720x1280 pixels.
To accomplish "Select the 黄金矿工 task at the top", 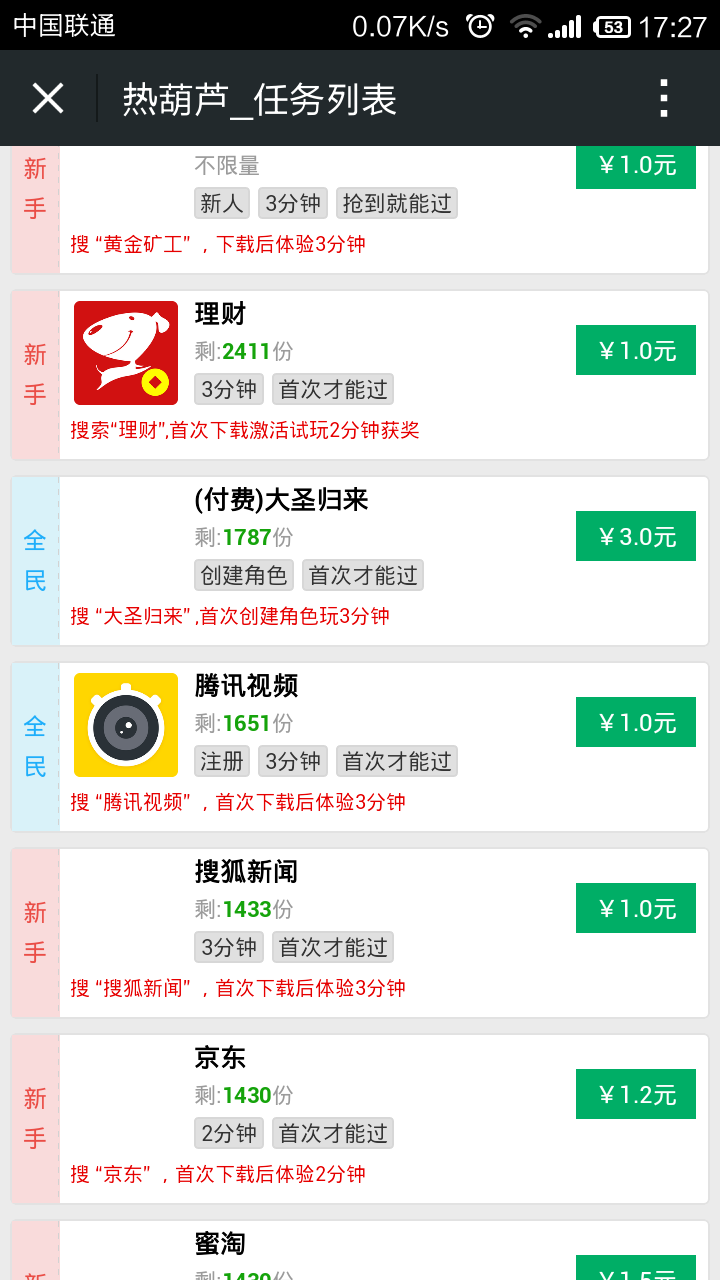I will click(x=360, y=210).
